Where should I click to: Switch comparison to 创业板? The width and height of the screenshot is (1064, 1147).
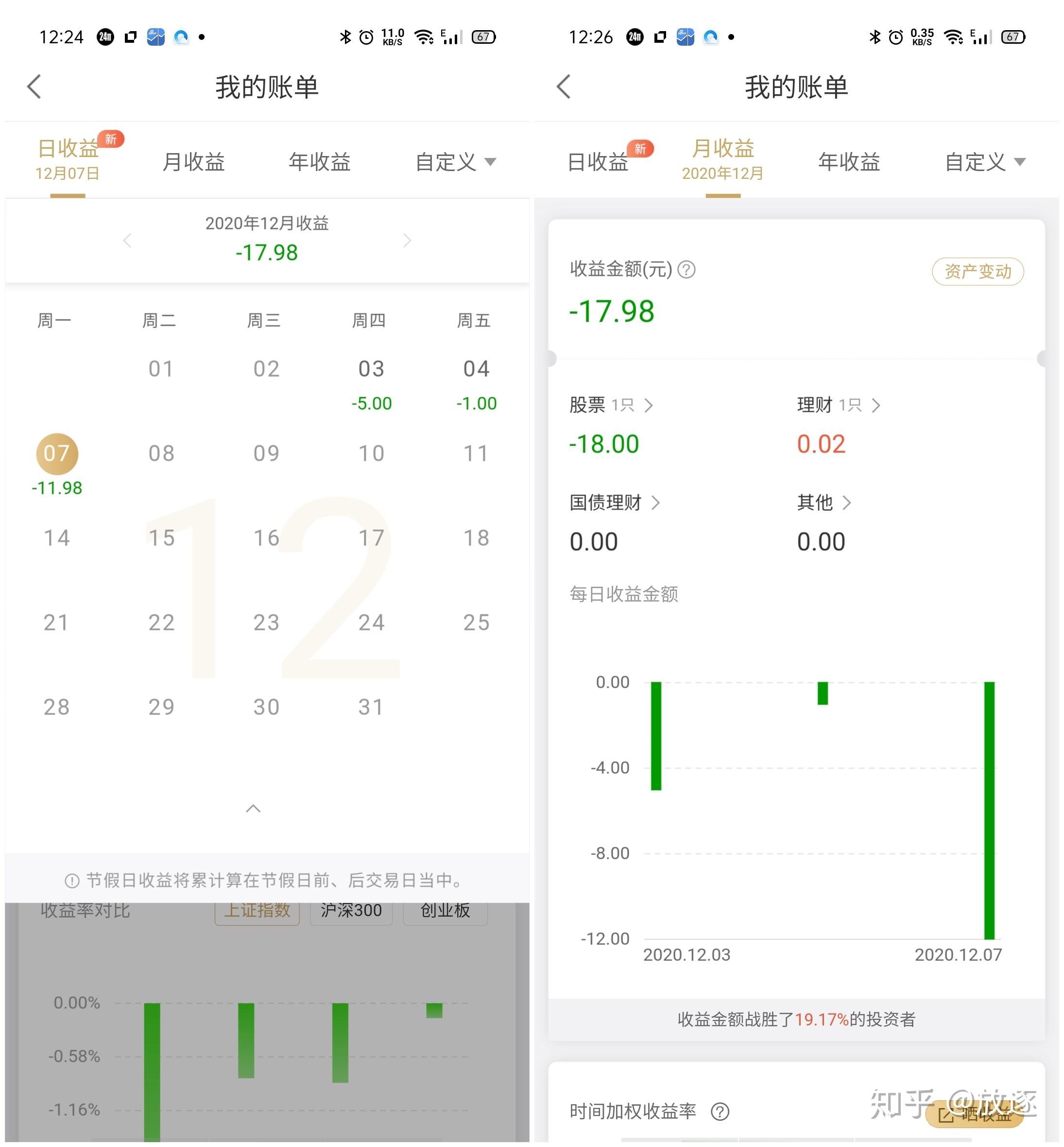point(445,910)
